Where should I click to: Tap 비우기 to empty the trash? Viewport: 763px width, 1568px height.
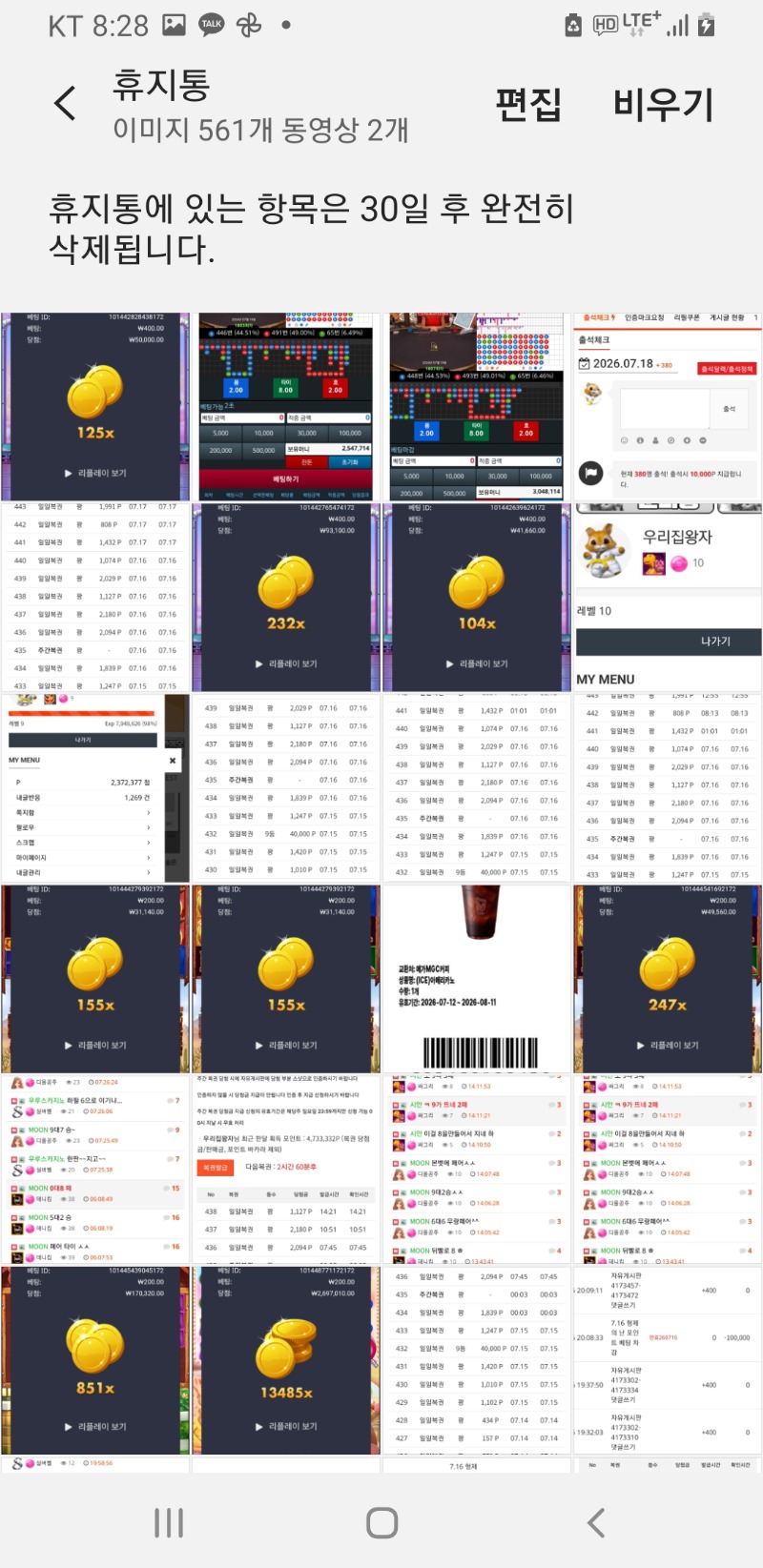point(663,104)
